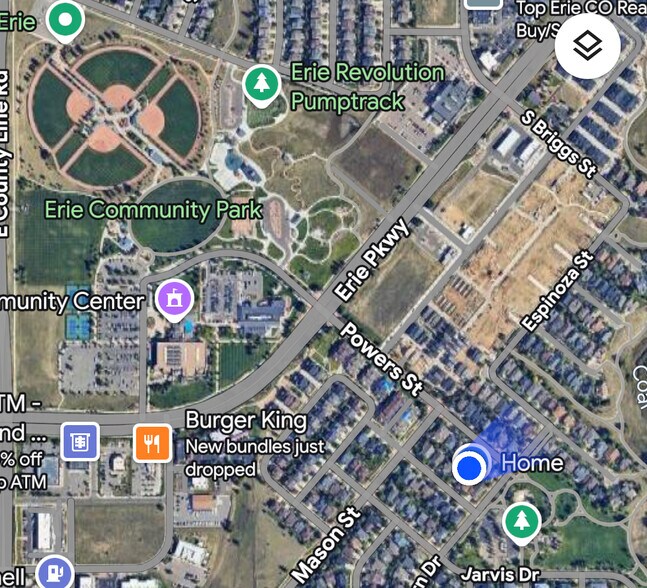
Task: Open the Burger King restaurant marker
Action: click(x=151, y=442)
